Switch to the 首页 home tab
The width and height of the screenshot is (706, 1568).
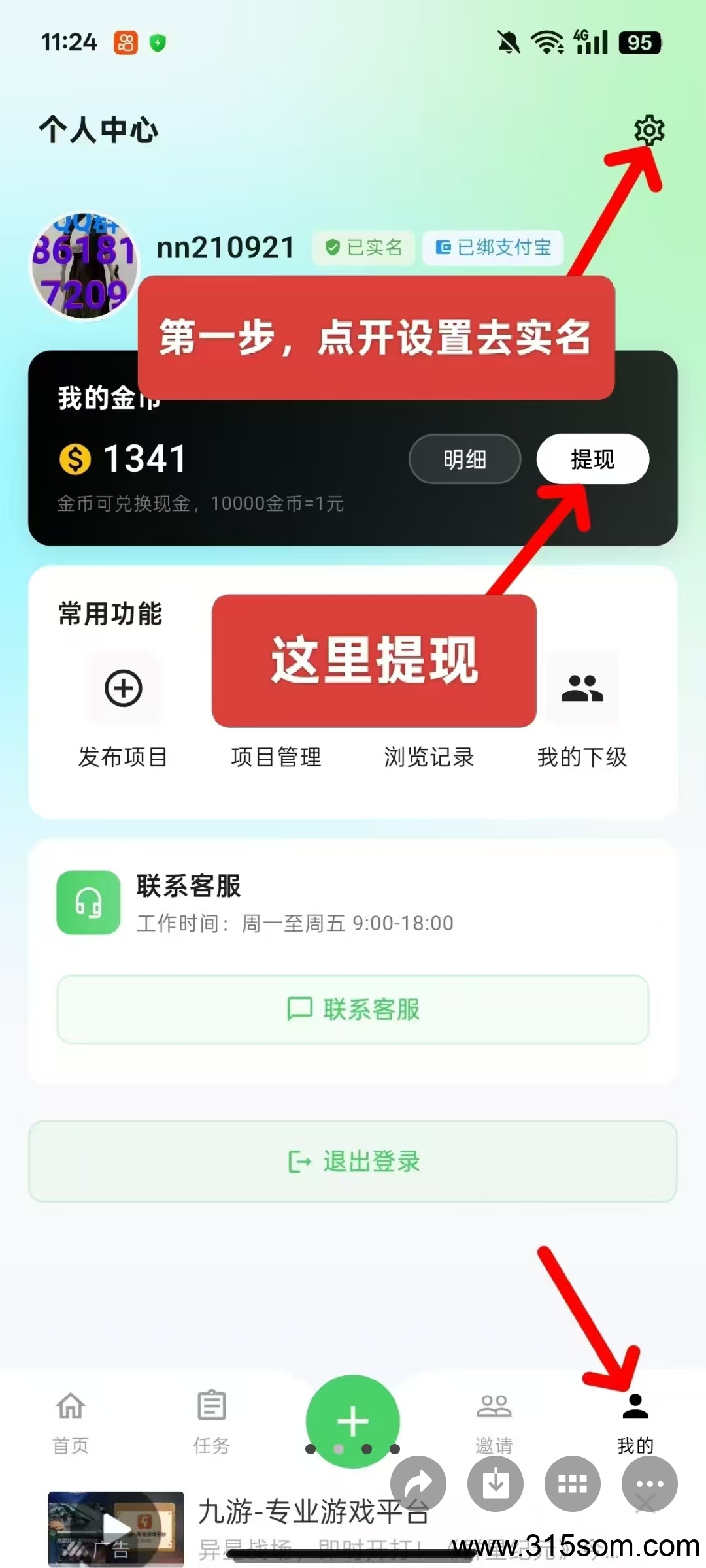coord(71,1422)
